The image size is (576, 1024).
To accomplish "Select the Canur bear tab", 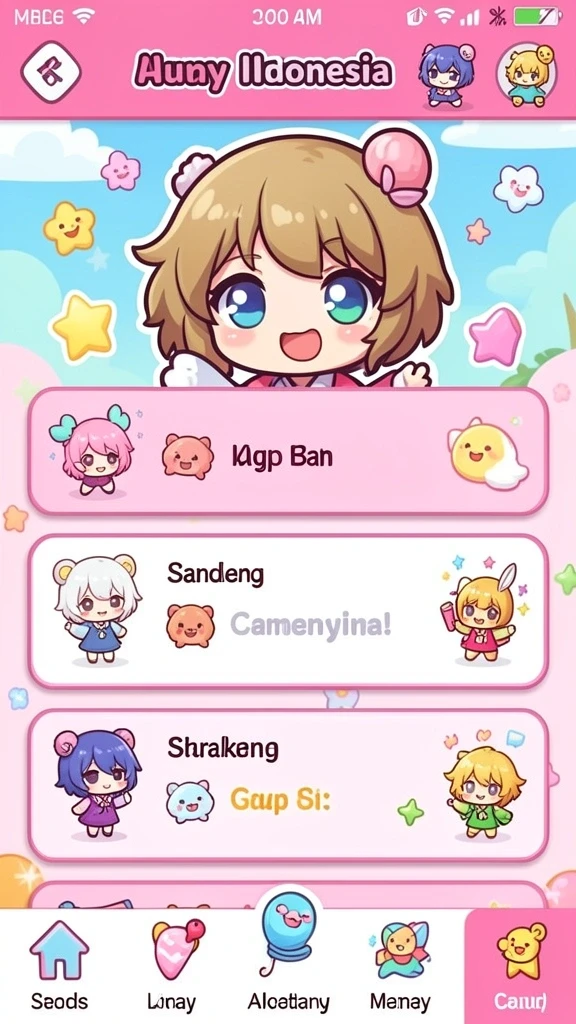I will (520, 967).
